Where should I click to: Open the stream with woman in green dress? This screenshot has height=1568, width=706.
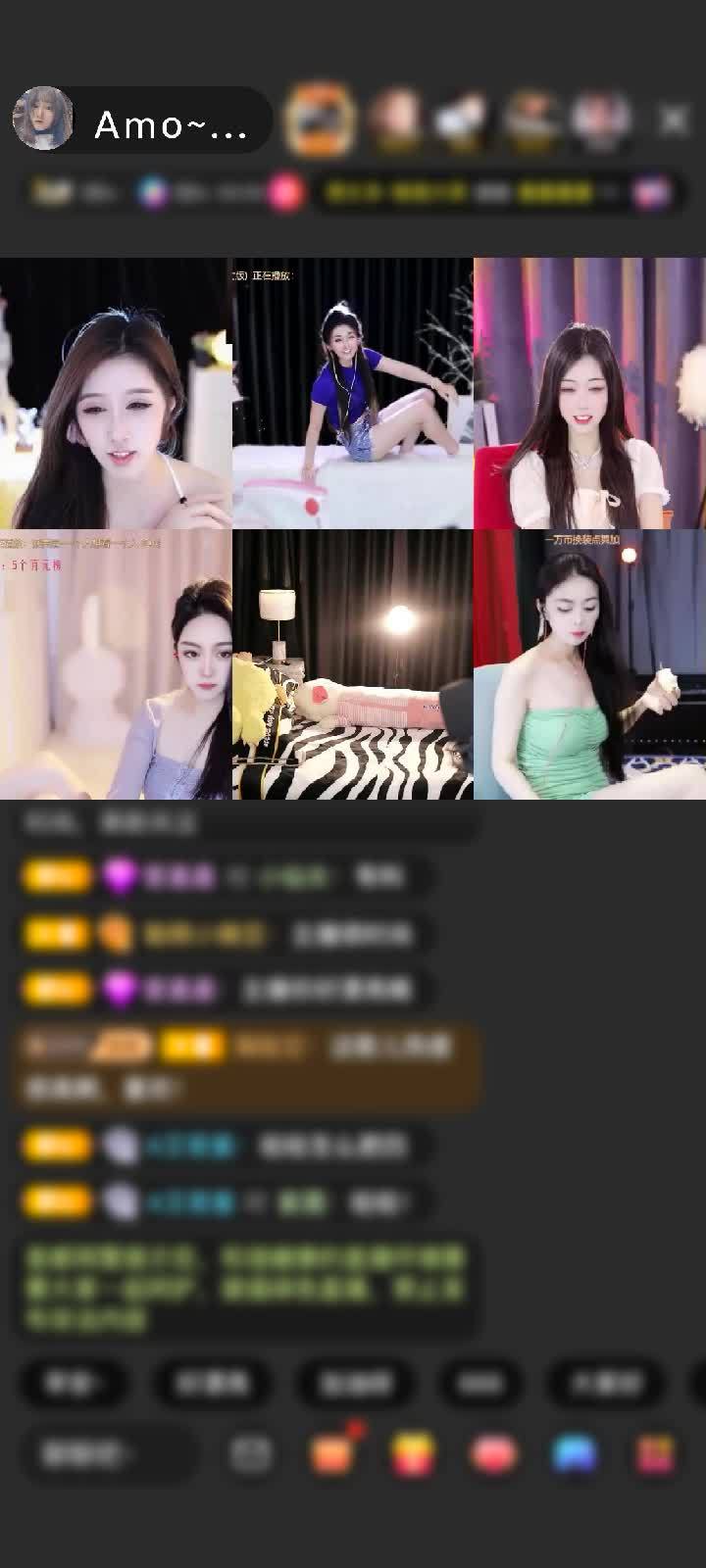pos(589,664)
